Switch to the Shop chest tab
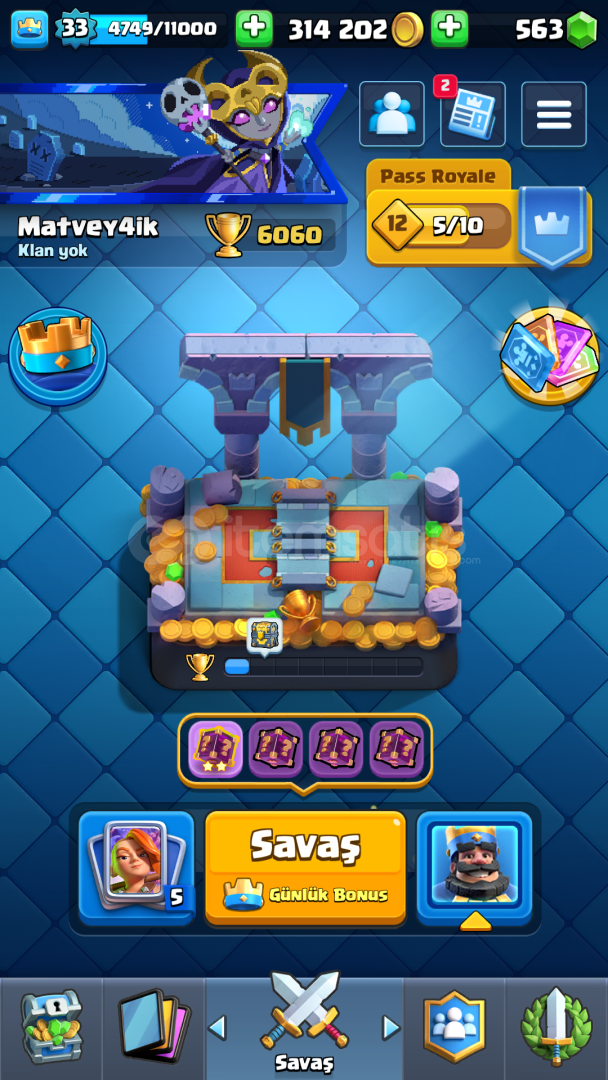The width and height of the screenshot is (608, 1080). [51, 1028]
